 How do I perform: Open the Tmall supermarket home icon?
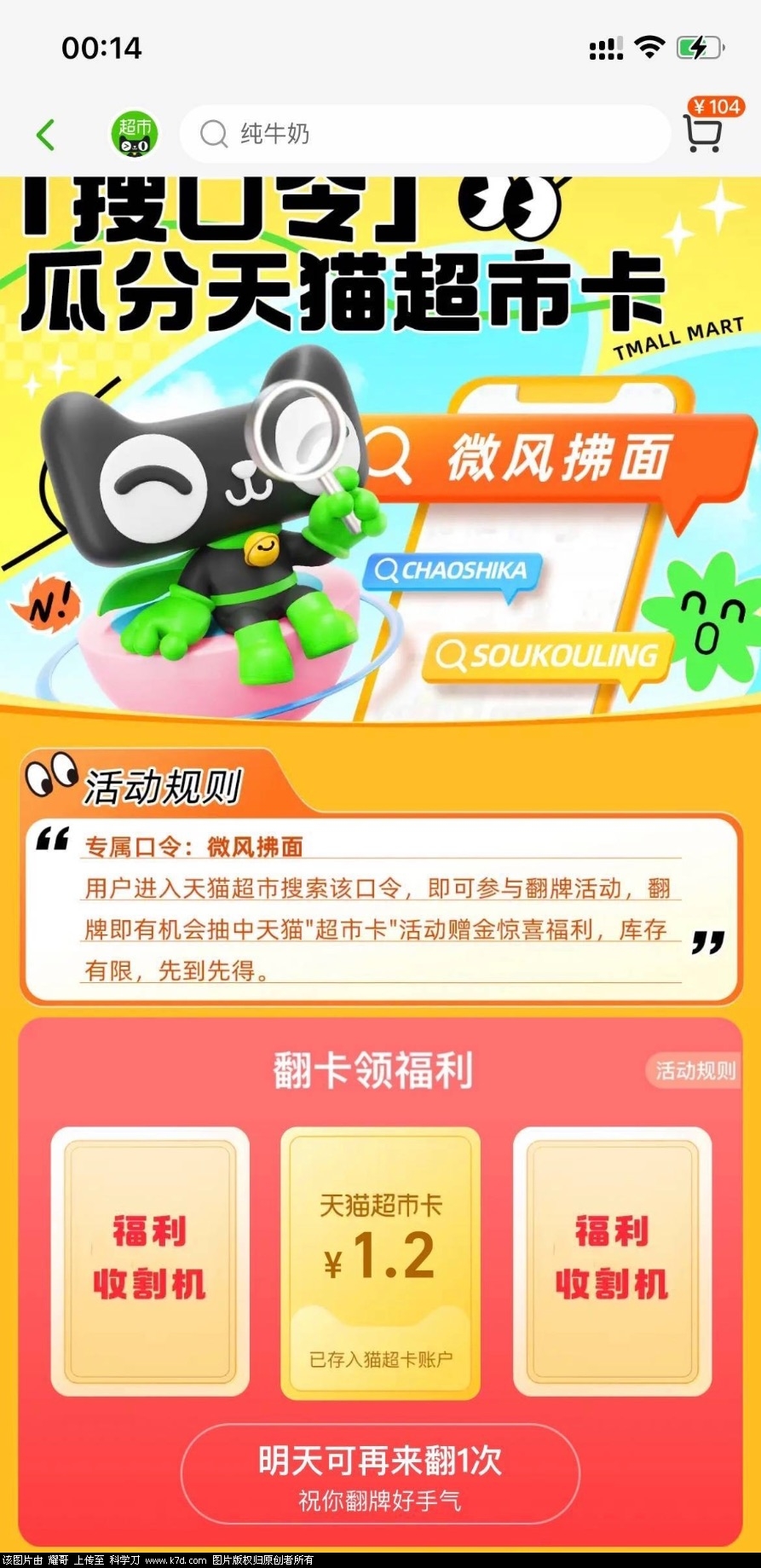pyautogui.click(x=135, y=135)
